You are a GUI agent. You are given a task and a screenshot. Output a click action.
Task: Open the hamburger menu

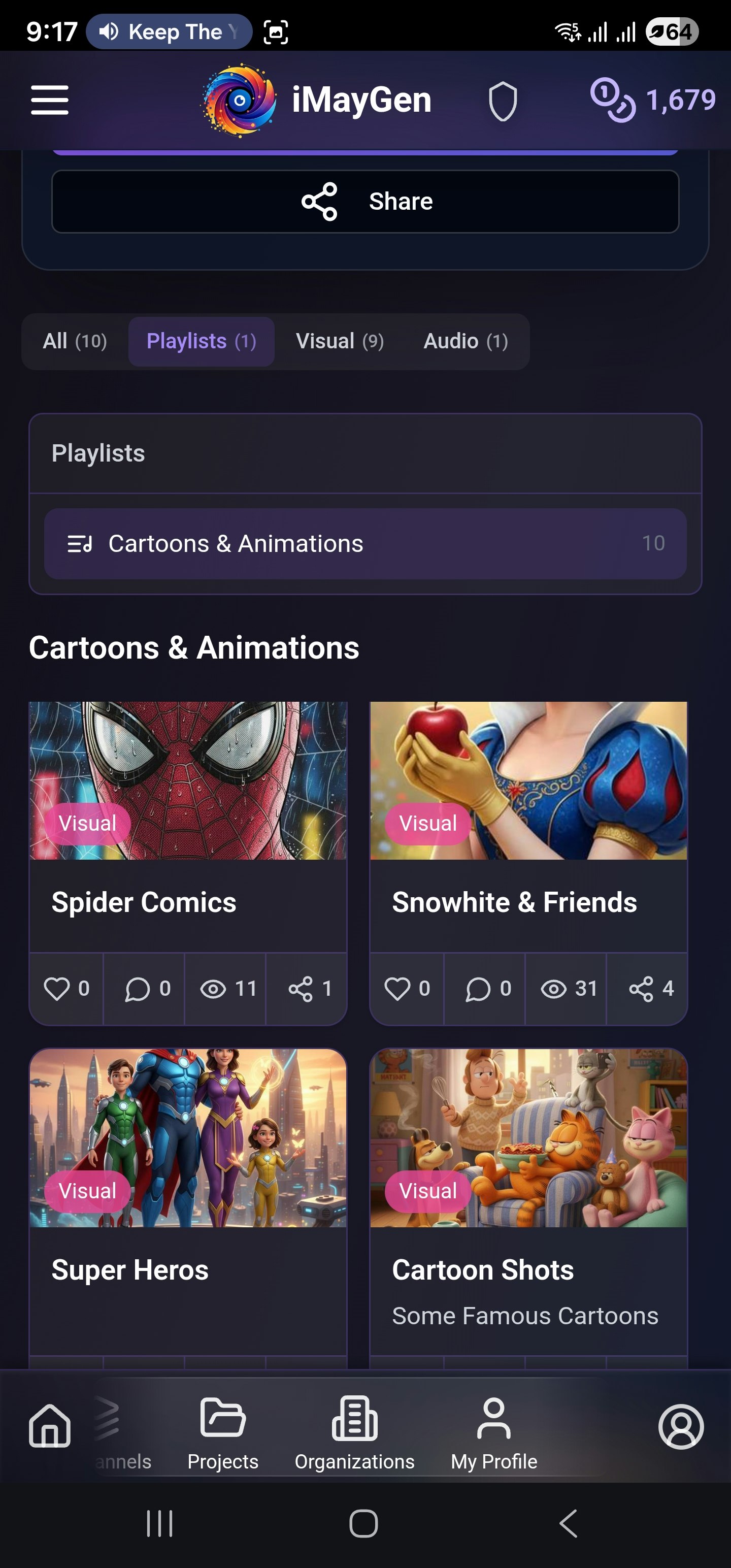[x=50, y=100]
